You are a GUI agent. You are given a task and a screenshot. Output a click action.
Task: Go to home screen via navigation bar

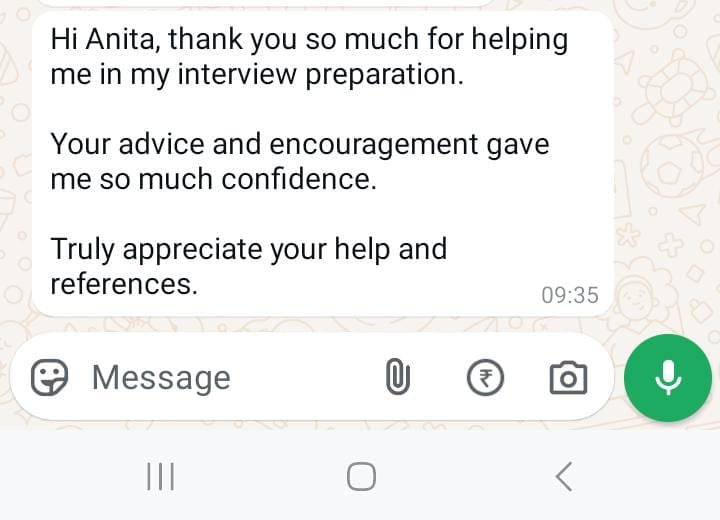coord(361,477)
